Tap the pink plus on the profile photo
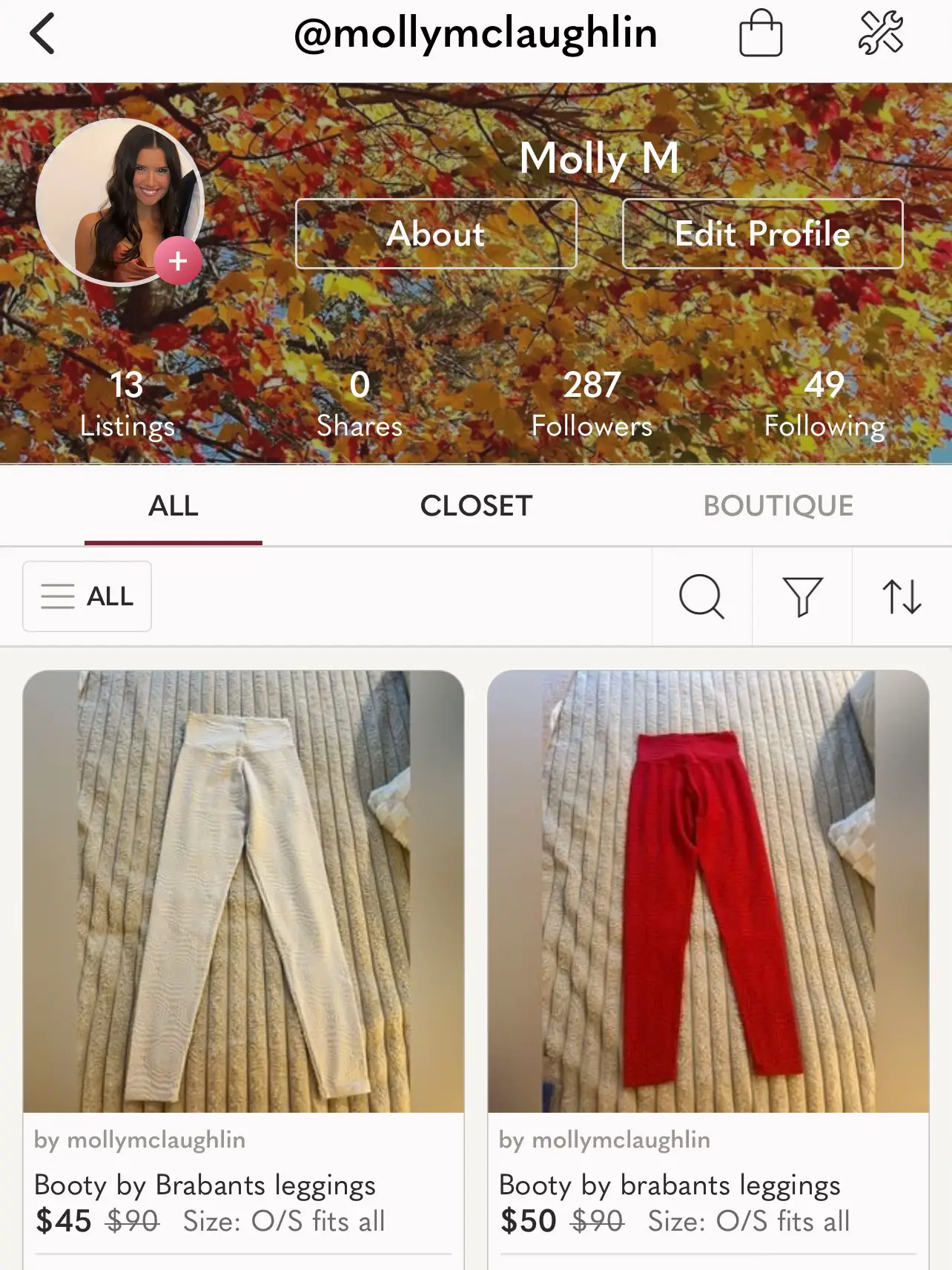This screenshot has height=1270, width=952. (x=178, y=260)
